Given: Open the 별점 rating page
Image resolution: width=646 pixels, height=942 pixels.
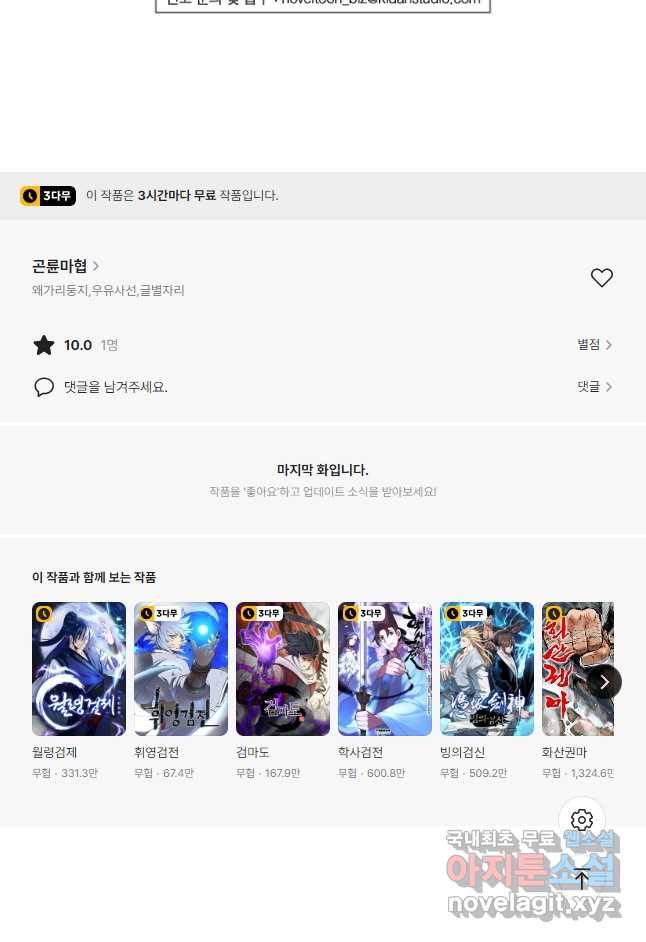Looking at the screenshot, I should tap(594, 345).
